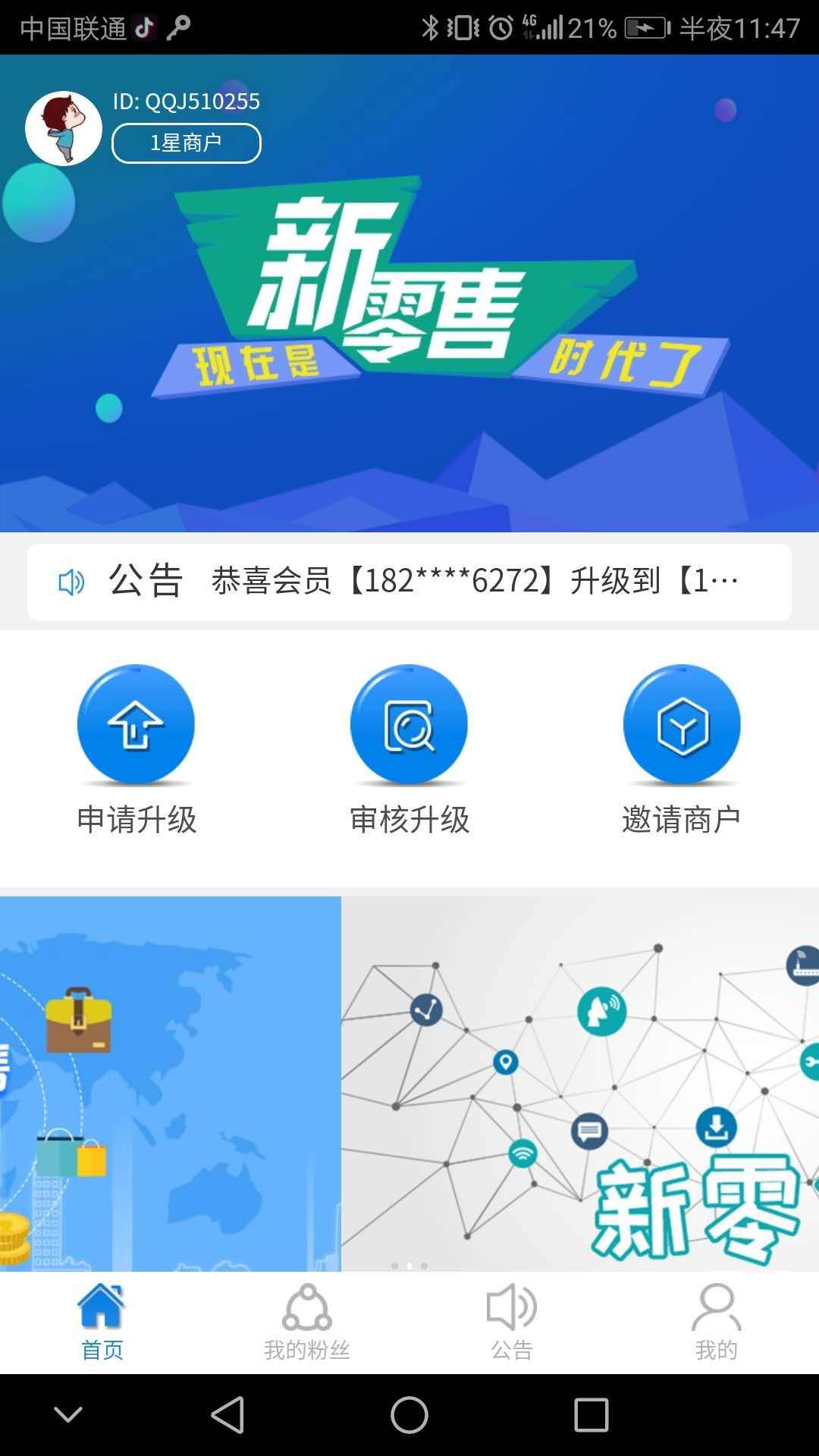Viewport: 819px width, 1456px height.
Task: Open the profile avatar picture
Action: tap(64, 129)
